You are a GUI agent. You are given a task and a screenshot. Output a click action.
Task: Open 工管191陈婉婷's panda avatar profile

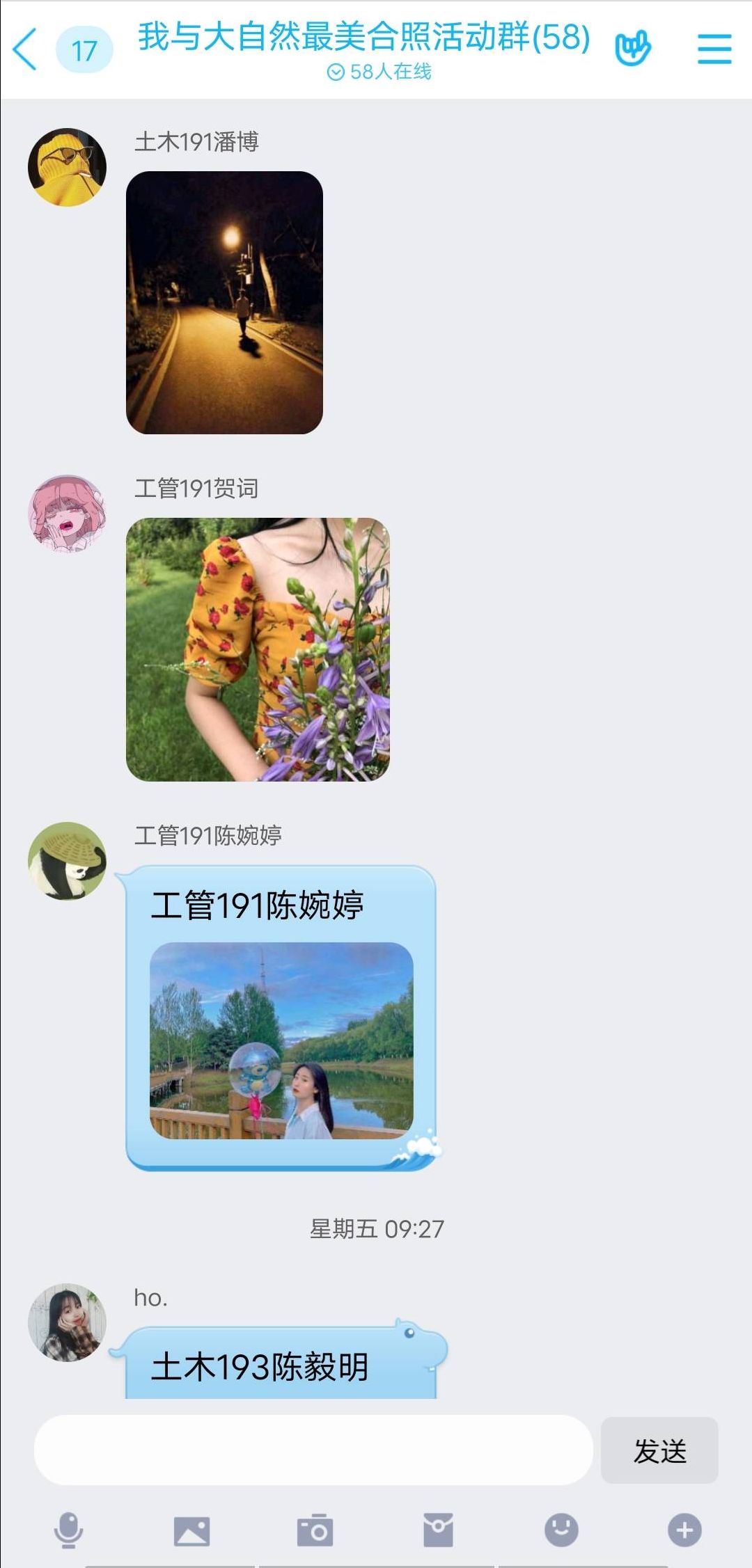point(67,861)
